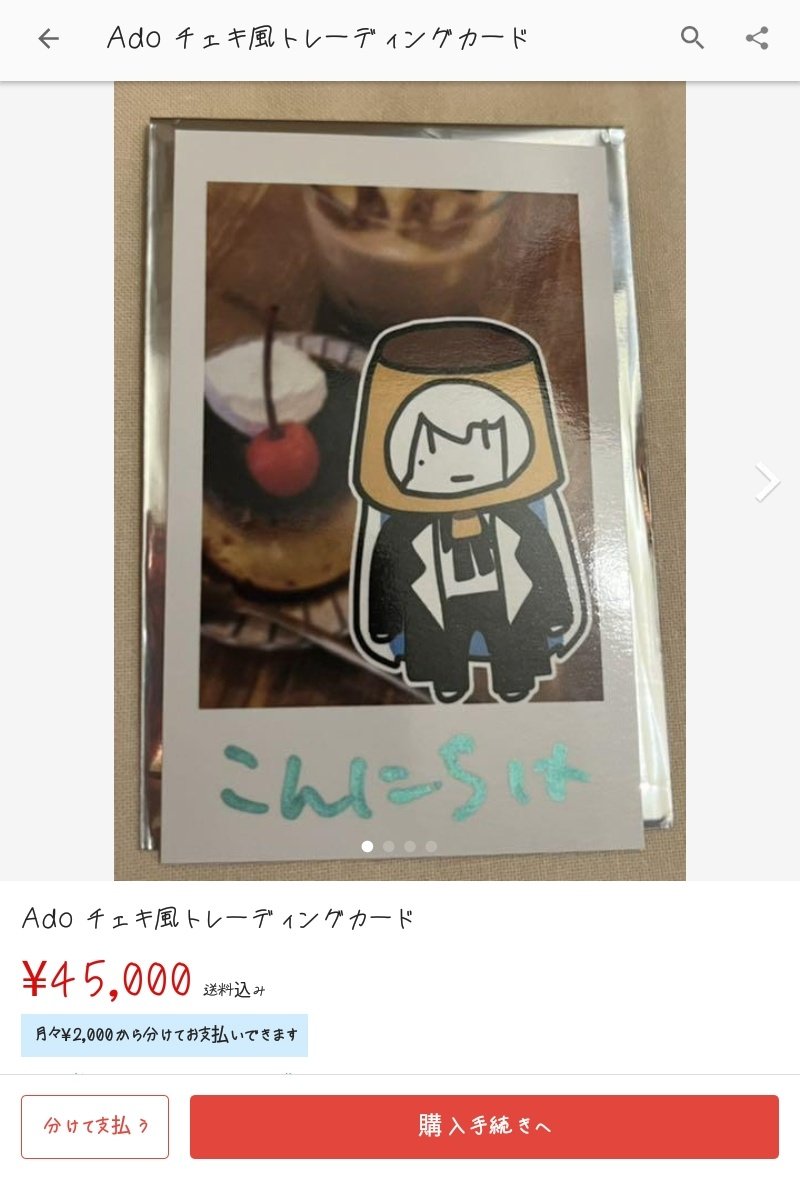Open the trading card photo full screen
The image size is (800, 1178).
pos(400,480)
